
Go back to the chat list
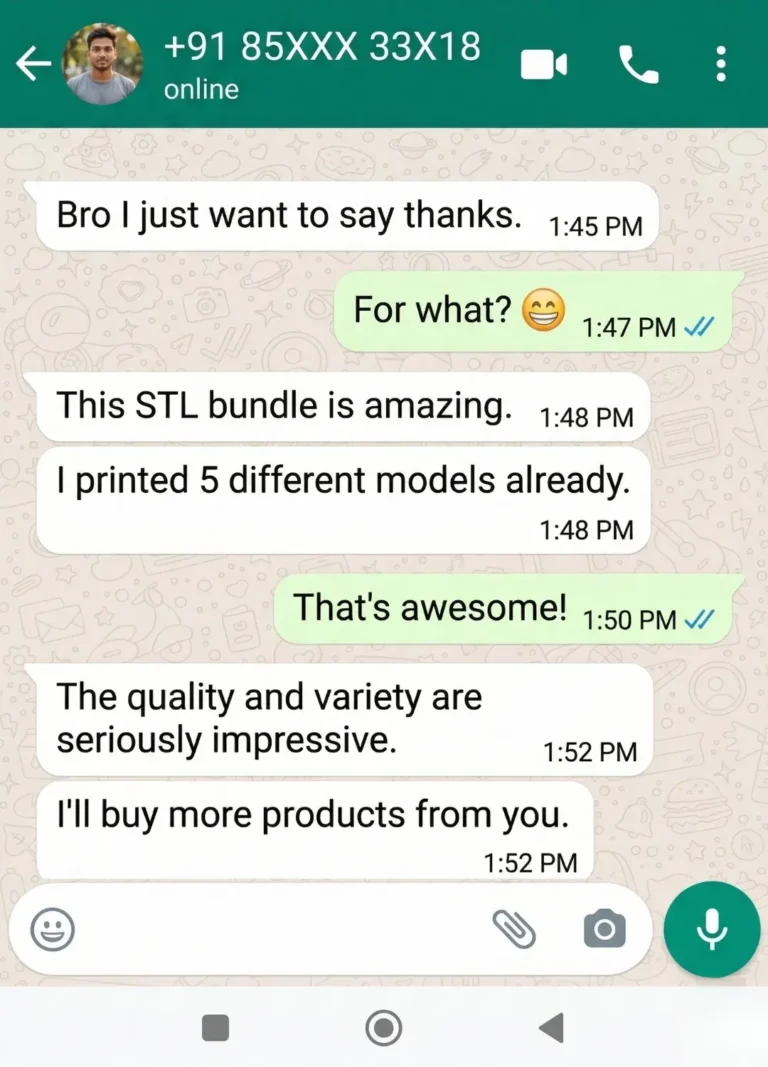coord(33,65)
